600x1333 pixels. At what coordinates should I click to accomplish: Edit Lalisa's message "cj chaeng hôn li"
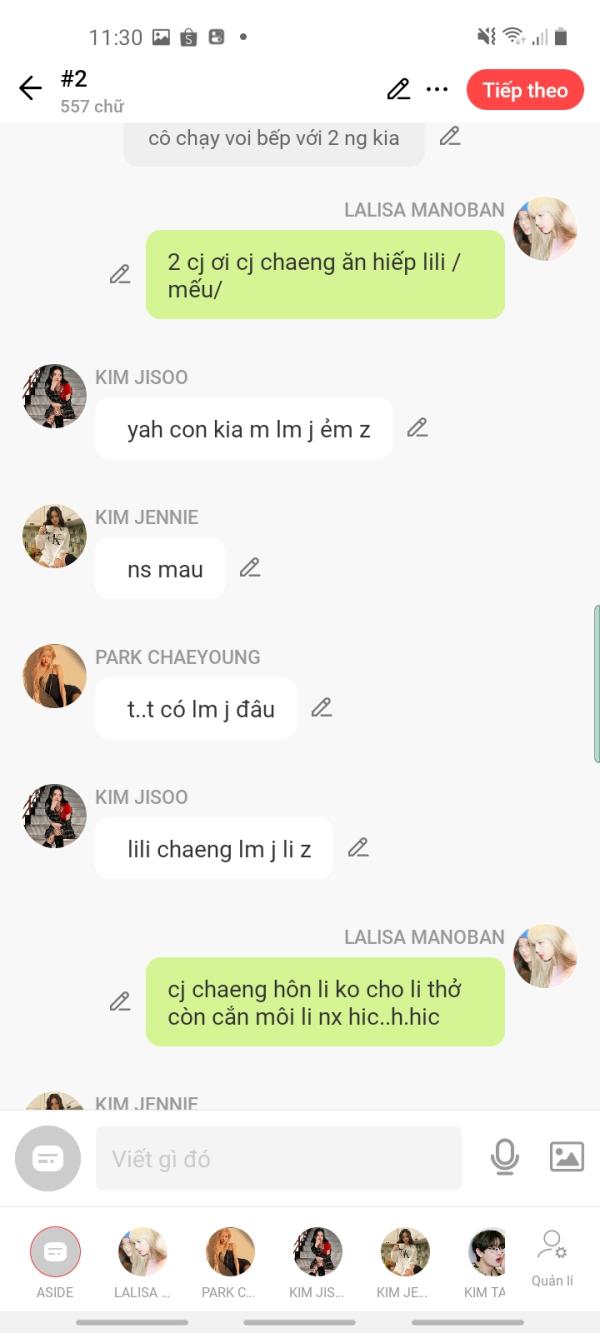[x=120, y=1001]
